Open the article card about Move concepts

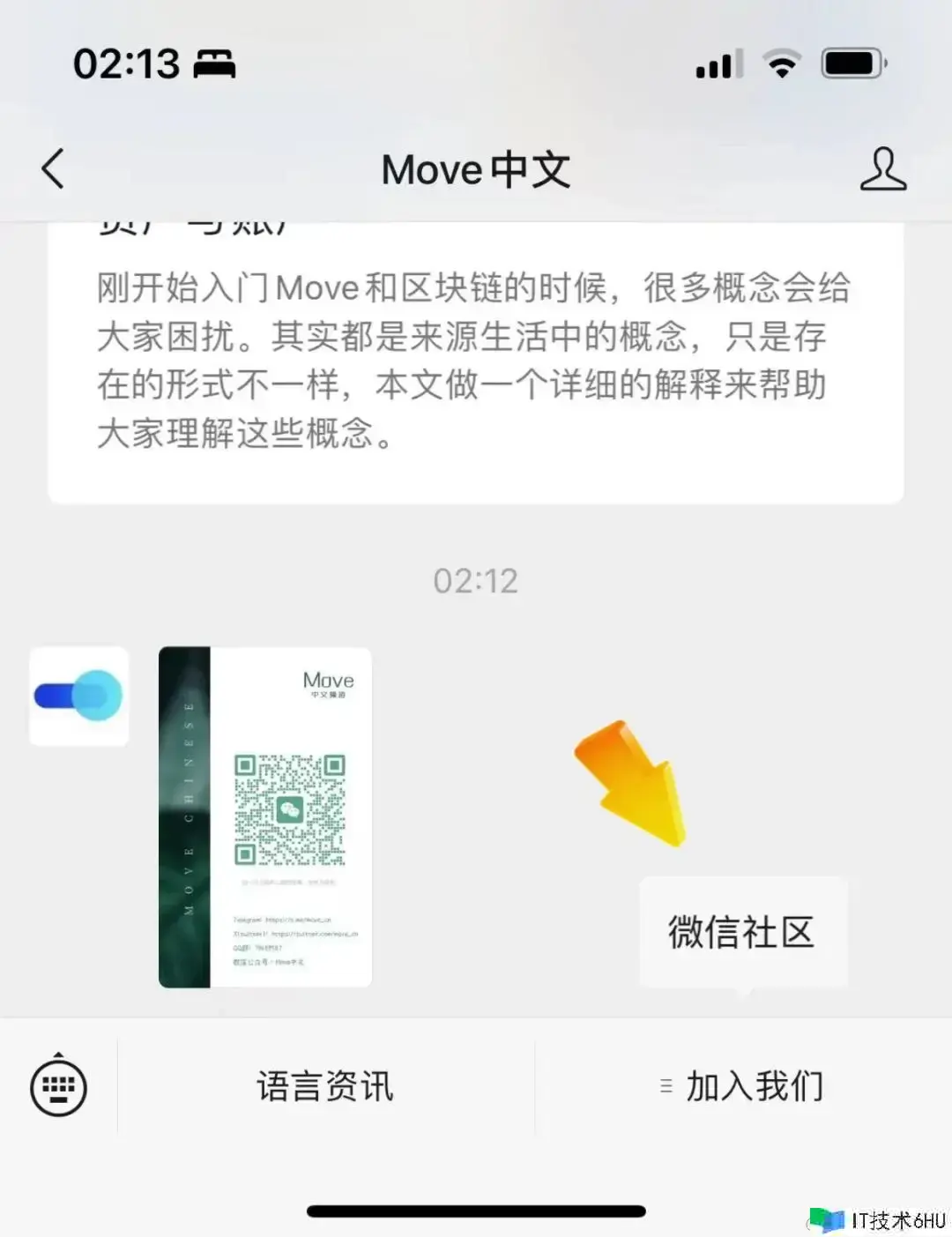pos(475,361)
